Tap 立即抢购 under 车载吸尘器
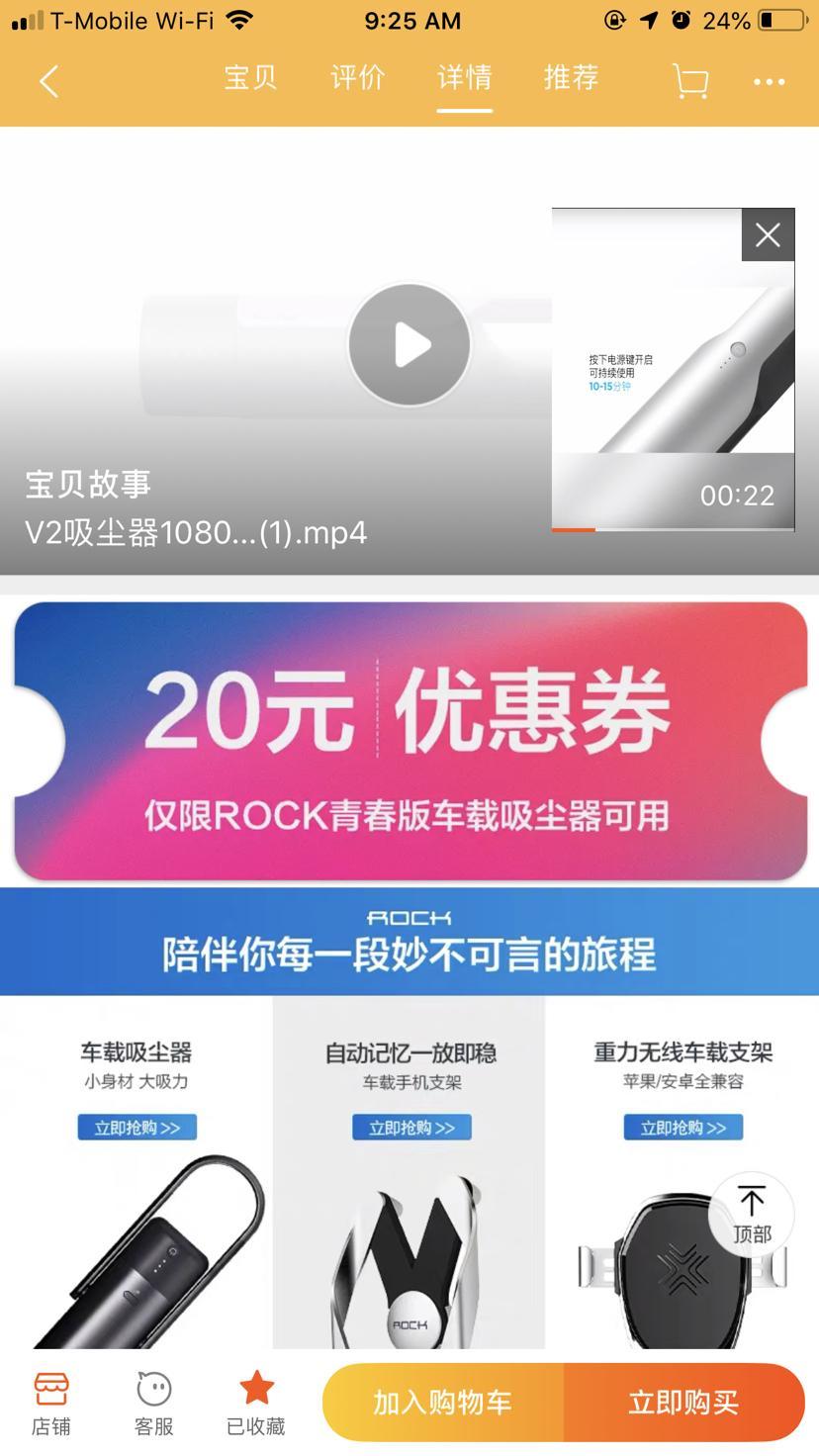 (x=136, y=1128)
